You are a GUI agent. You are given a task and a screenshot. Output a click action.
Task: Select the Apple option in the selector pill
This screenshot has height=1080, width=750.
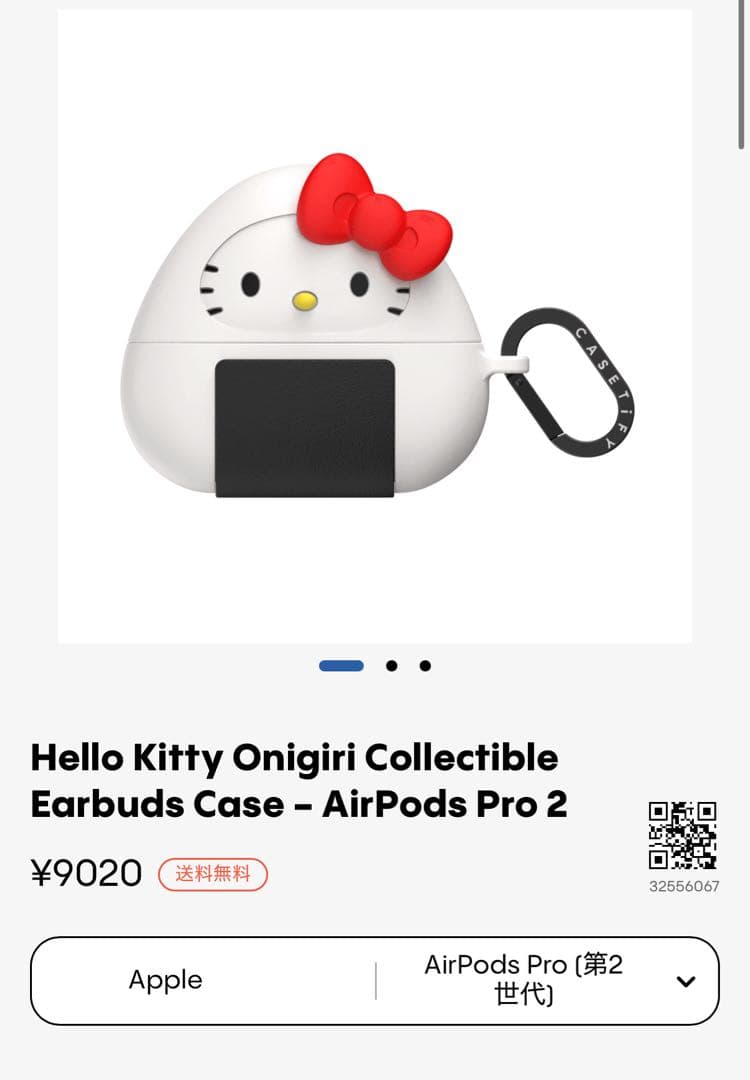click(x=167, y=981)
